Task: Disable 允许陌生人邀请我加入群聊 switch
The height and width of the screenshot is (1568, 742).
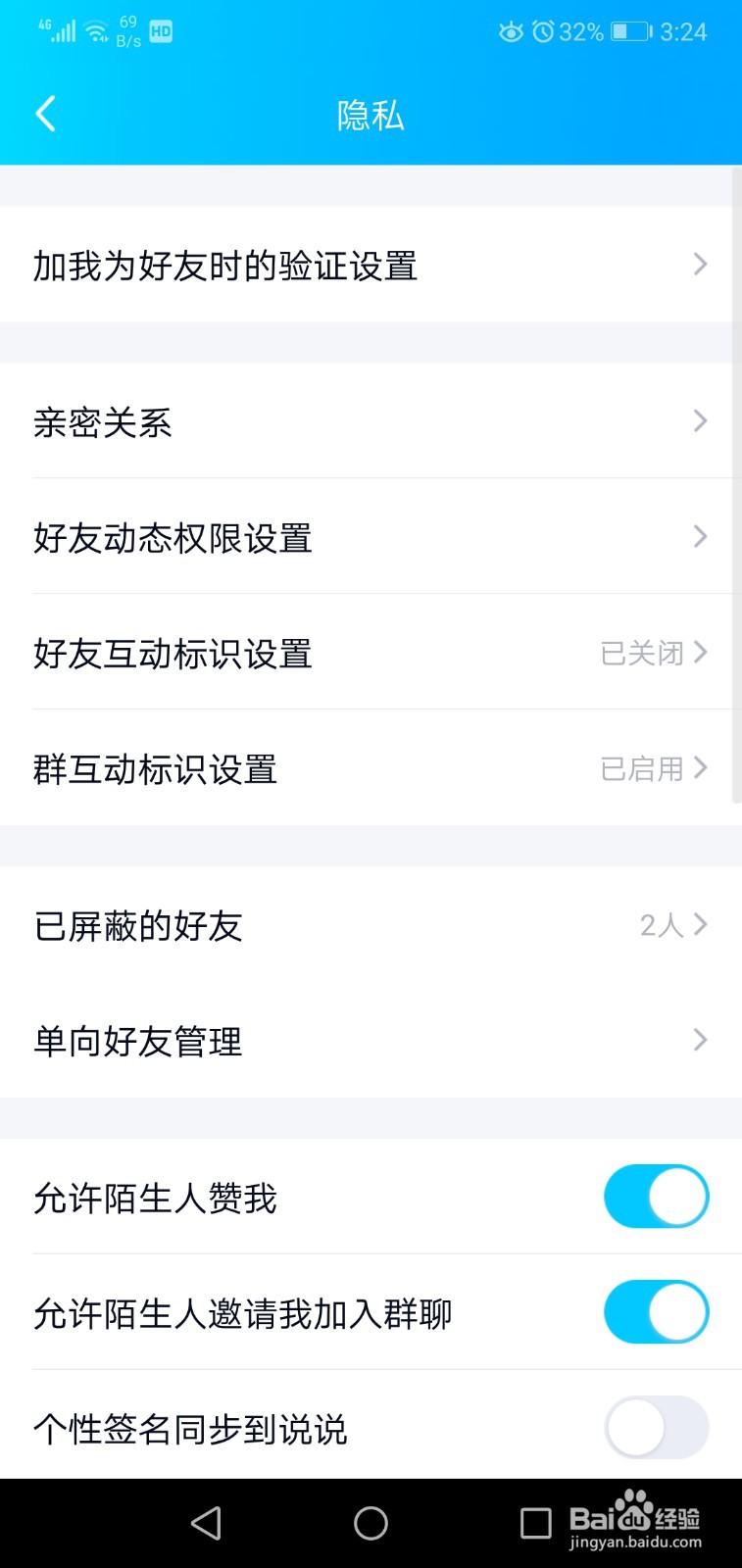Action: (x=655, y=1312)
